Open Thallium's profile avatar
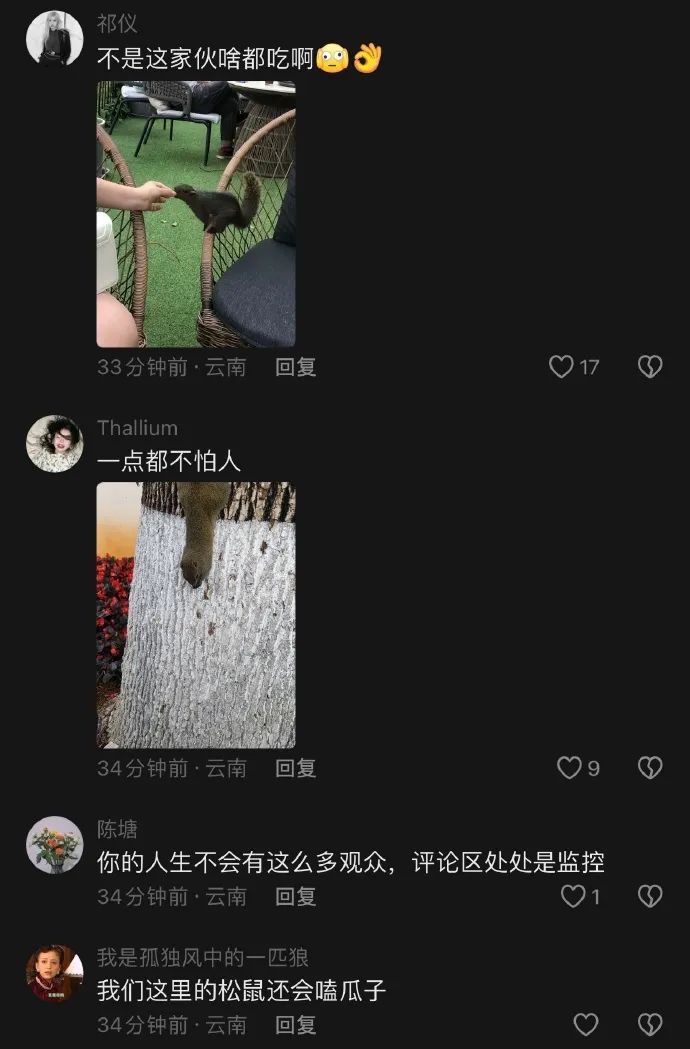690x1049 pixels. point(54,443)
